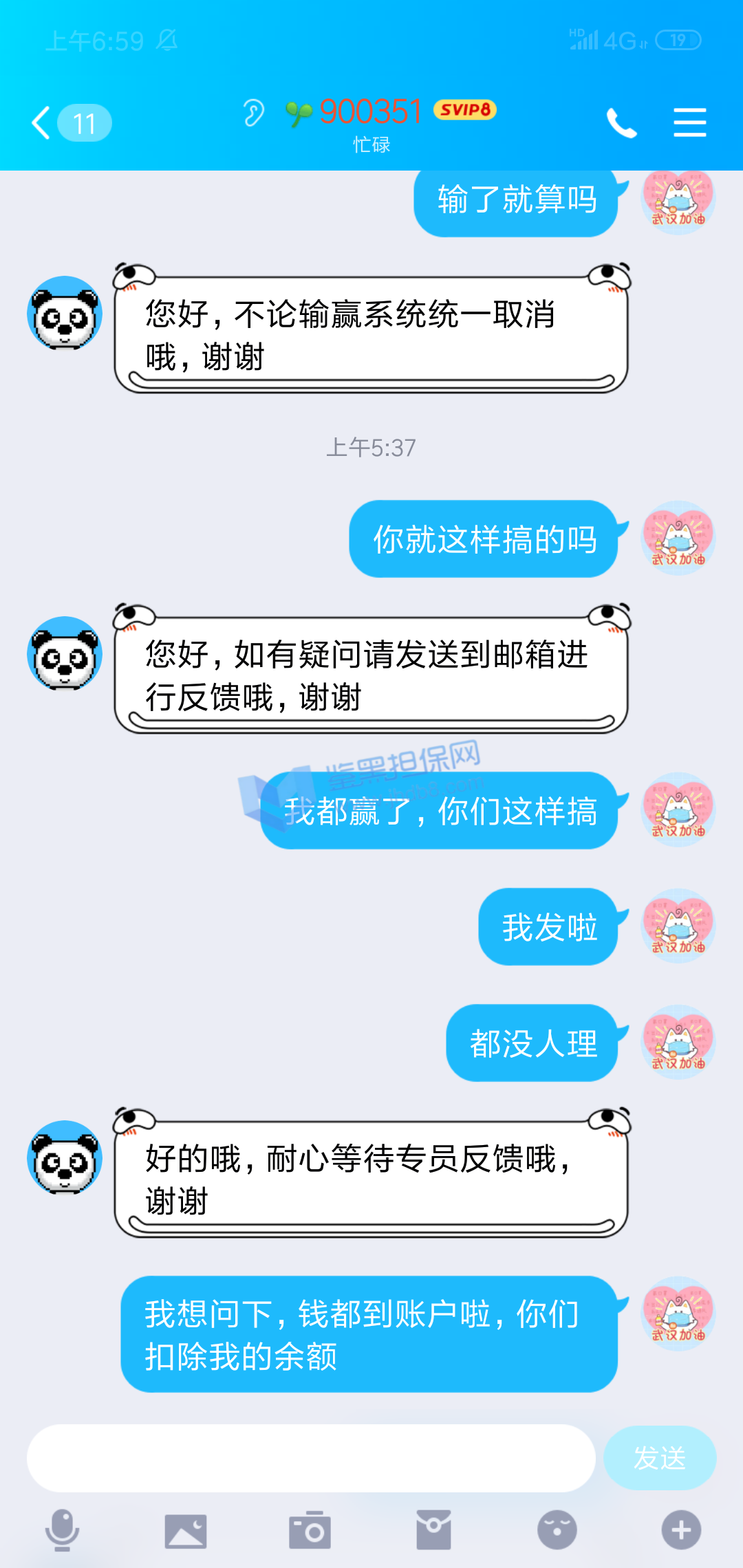Tap the message input field
743x1568 pixels.
311,1457
